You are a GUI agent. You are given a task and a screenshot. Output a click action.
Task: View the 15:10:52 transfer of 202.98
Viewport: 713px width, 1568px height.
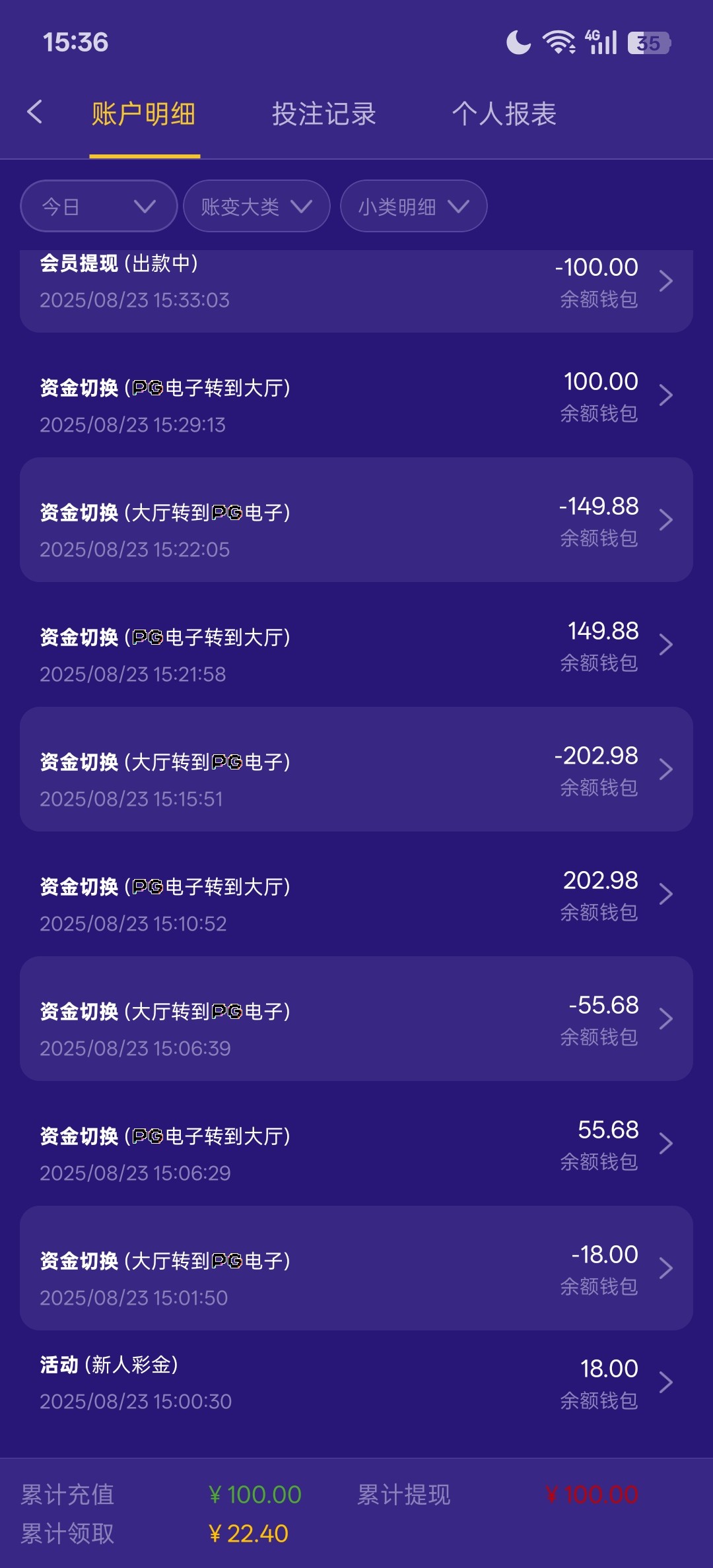356,894
